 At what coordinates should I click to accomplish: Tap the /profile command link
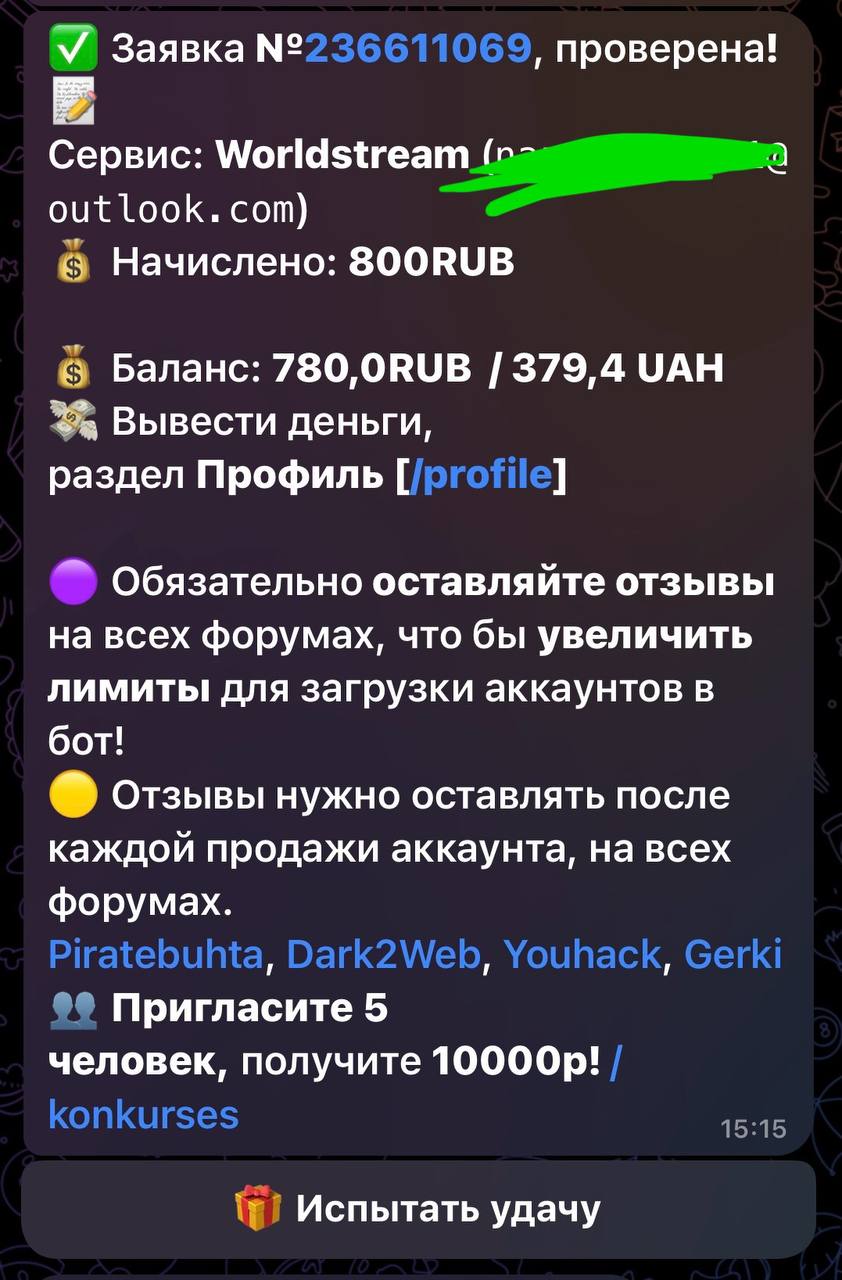pos(482,474)
